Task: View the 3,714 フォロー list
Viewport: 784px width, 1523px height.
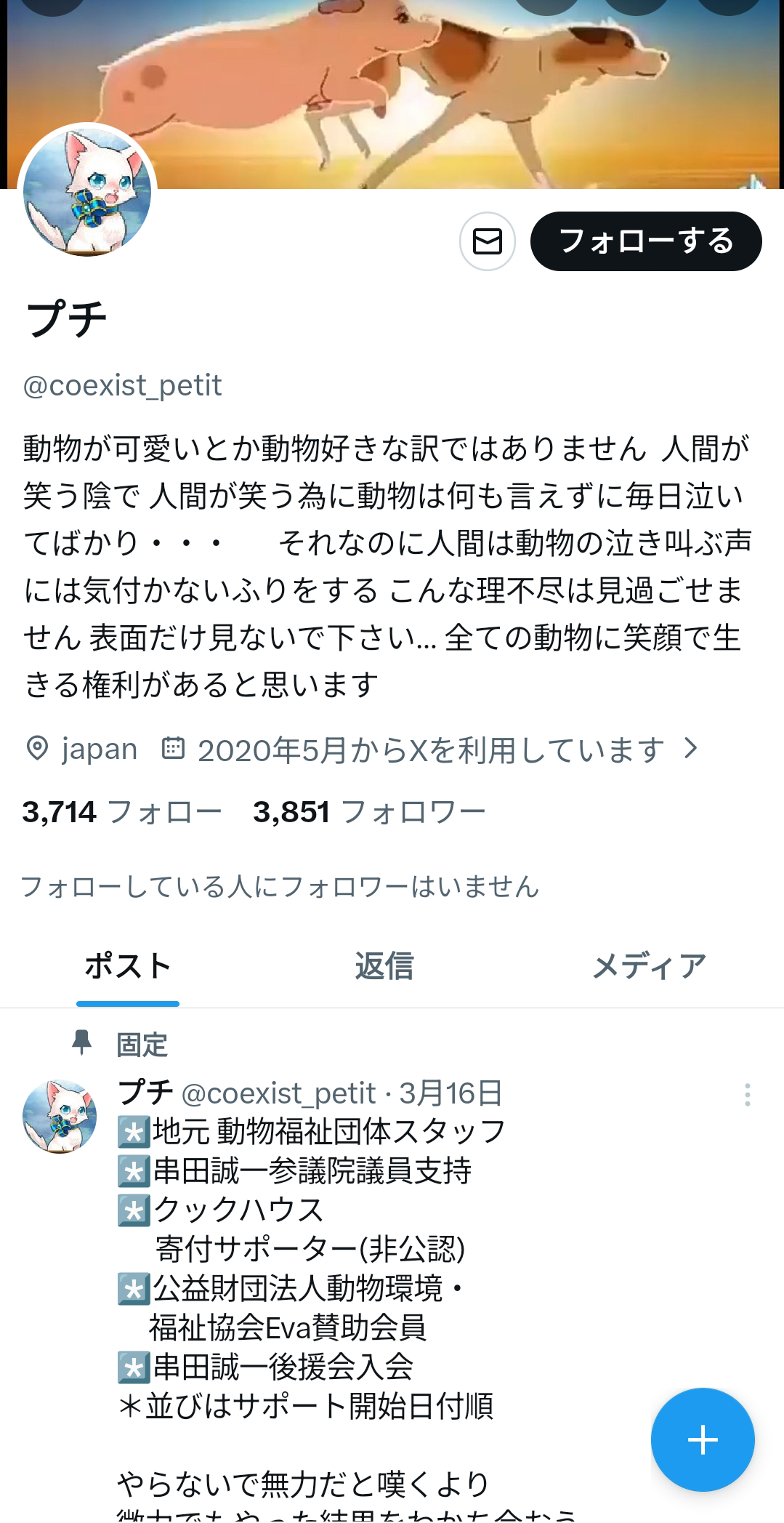Action: 121,812
